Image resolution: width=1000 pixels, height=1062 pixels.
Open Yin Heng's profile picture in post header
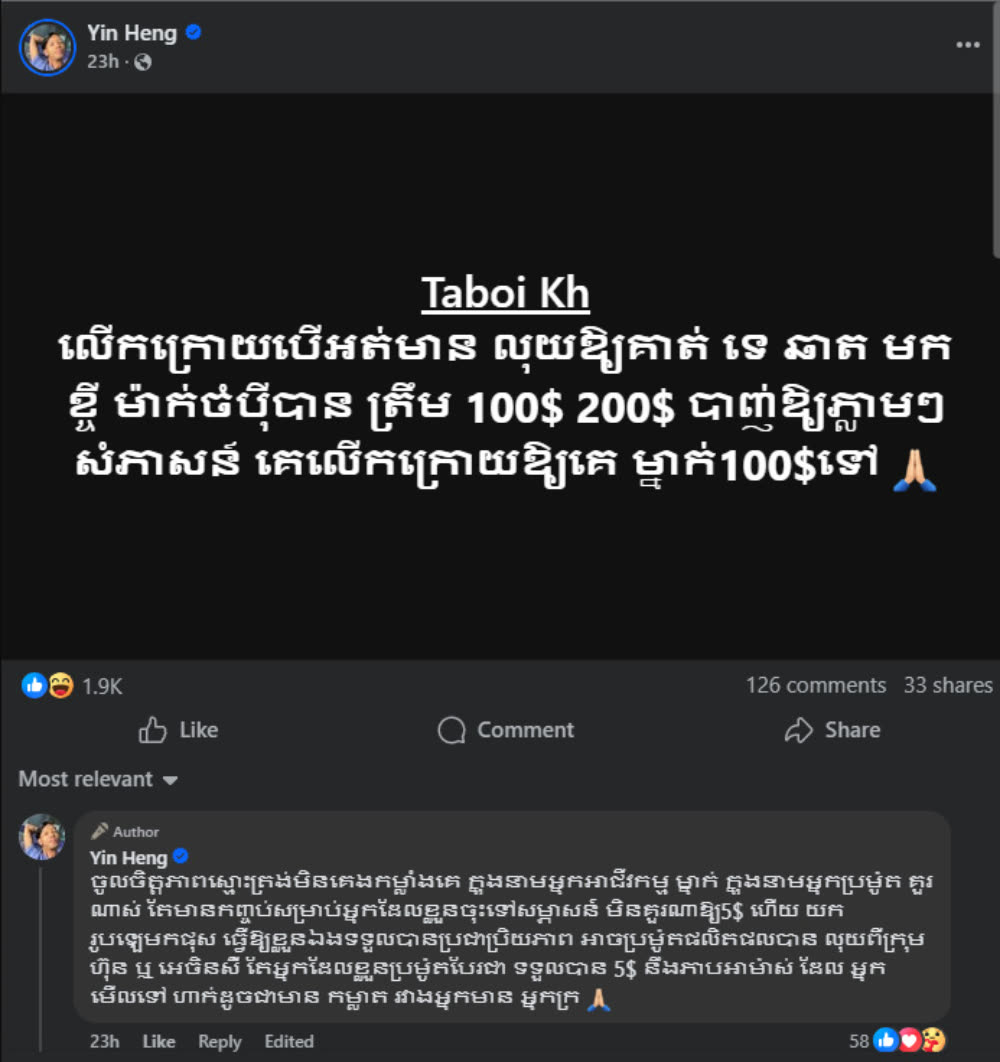coord(47,47)
